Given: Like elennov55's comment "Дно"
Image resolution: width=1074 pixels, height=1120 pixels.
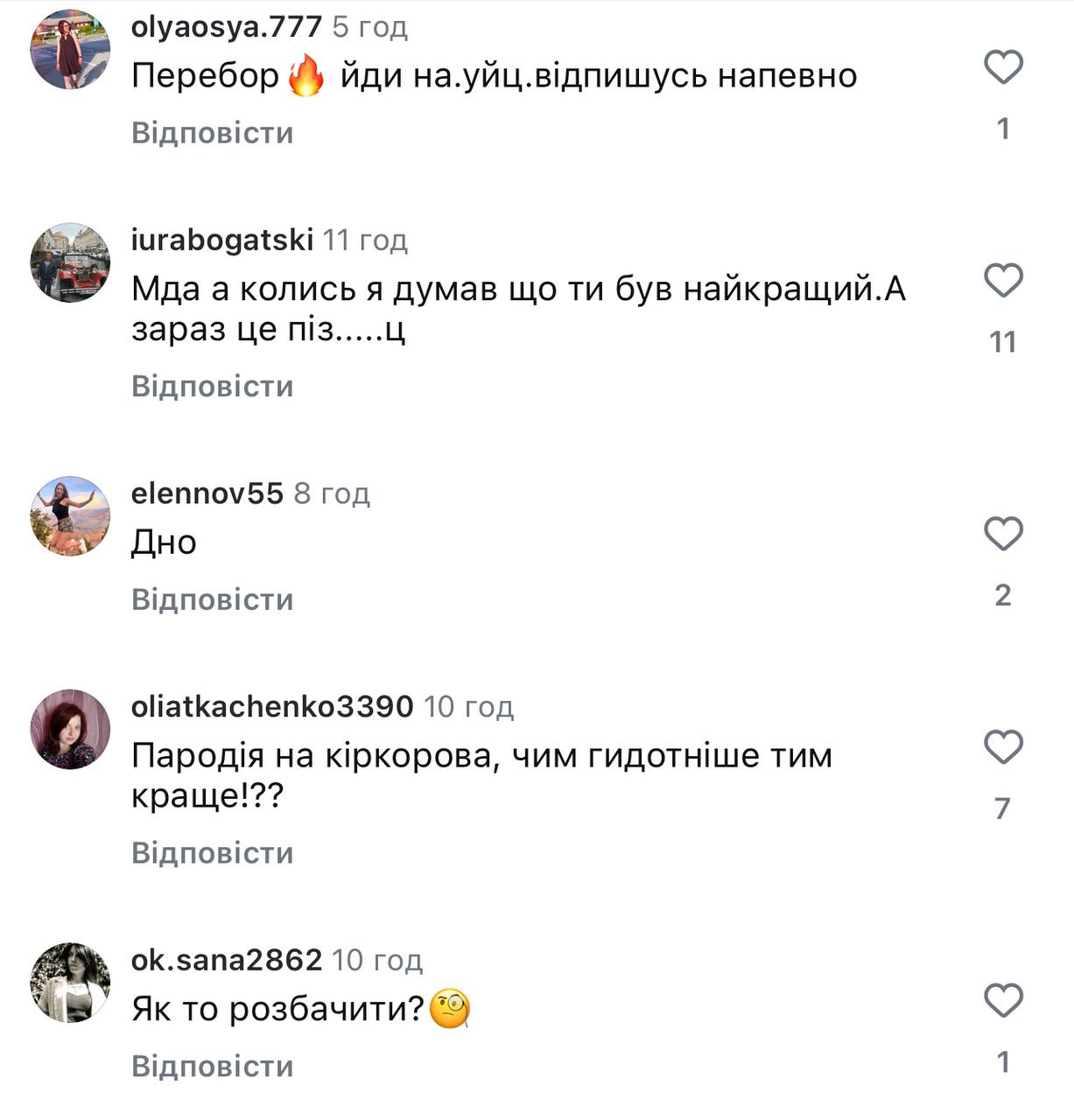Looking at the screenshot, I should pyautogui.click(x=1003, y=534).
